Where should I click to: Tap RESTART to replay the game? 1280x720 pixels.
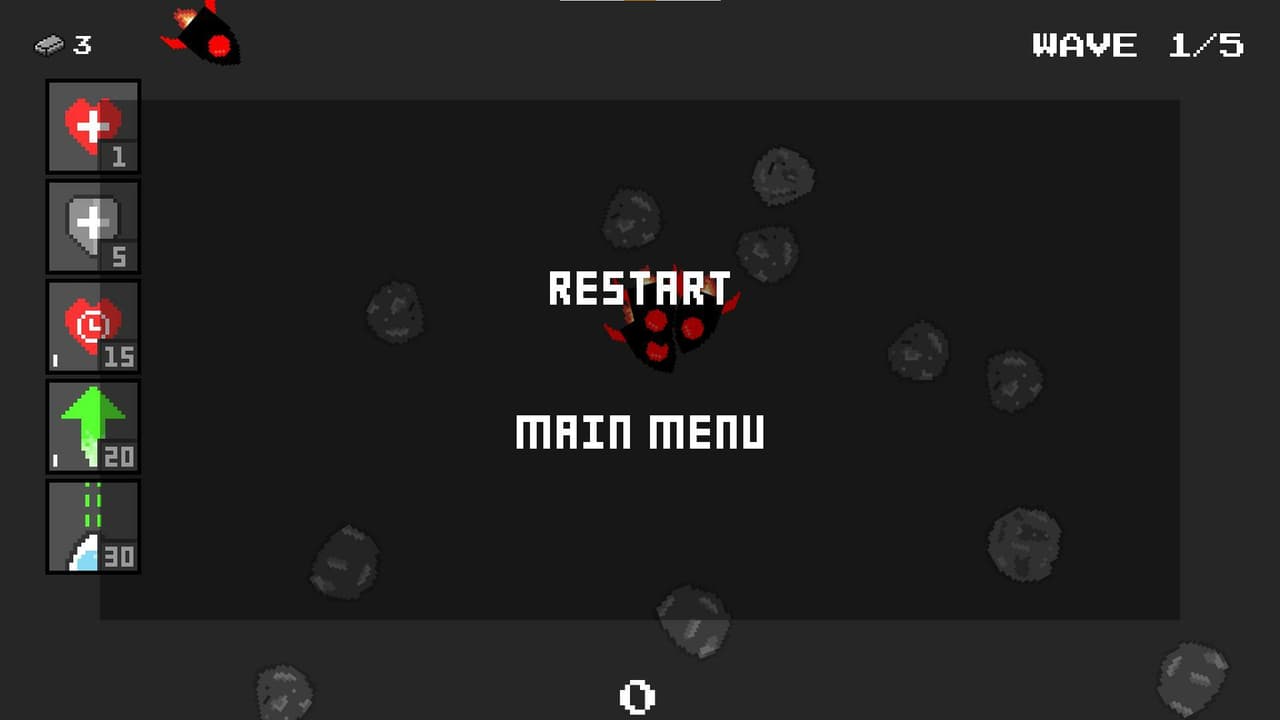(640, 288)
